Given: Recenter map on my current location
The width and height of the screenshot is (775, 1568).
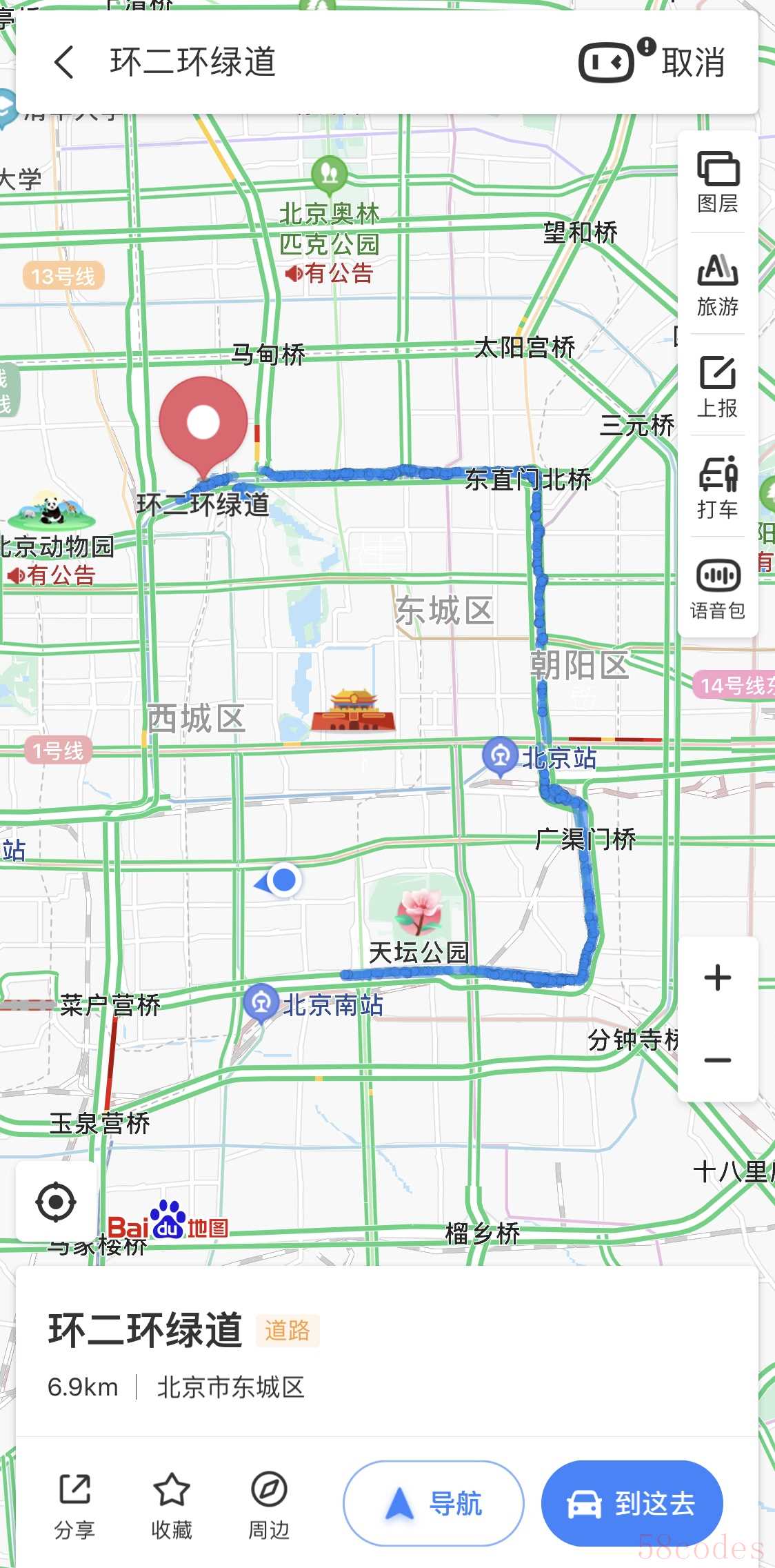Looking at the screenshot, I should pos(56,1202).
